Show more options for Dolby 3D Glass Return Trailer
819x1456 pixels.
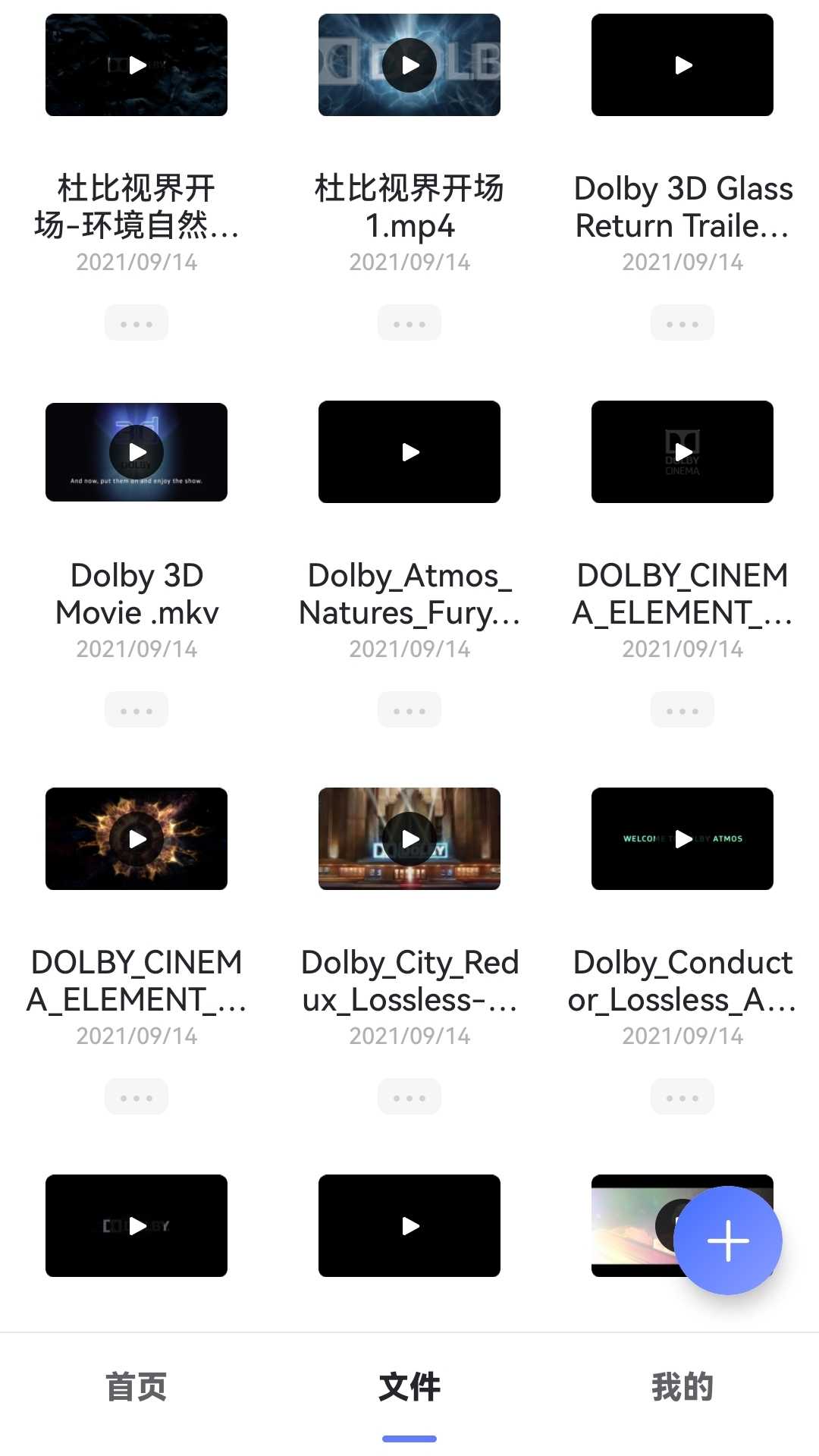tap(682, 324)
